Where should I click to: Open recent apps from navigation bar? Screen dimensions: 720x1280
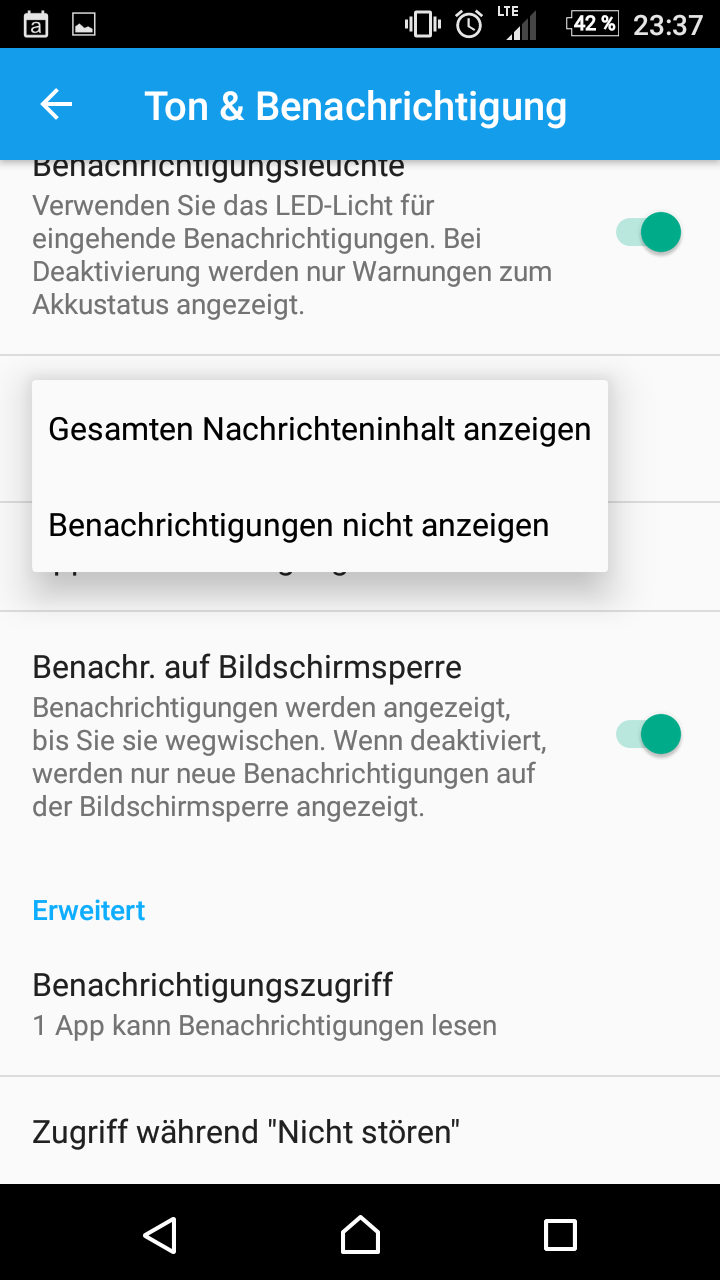click(x=560, y=1235)
